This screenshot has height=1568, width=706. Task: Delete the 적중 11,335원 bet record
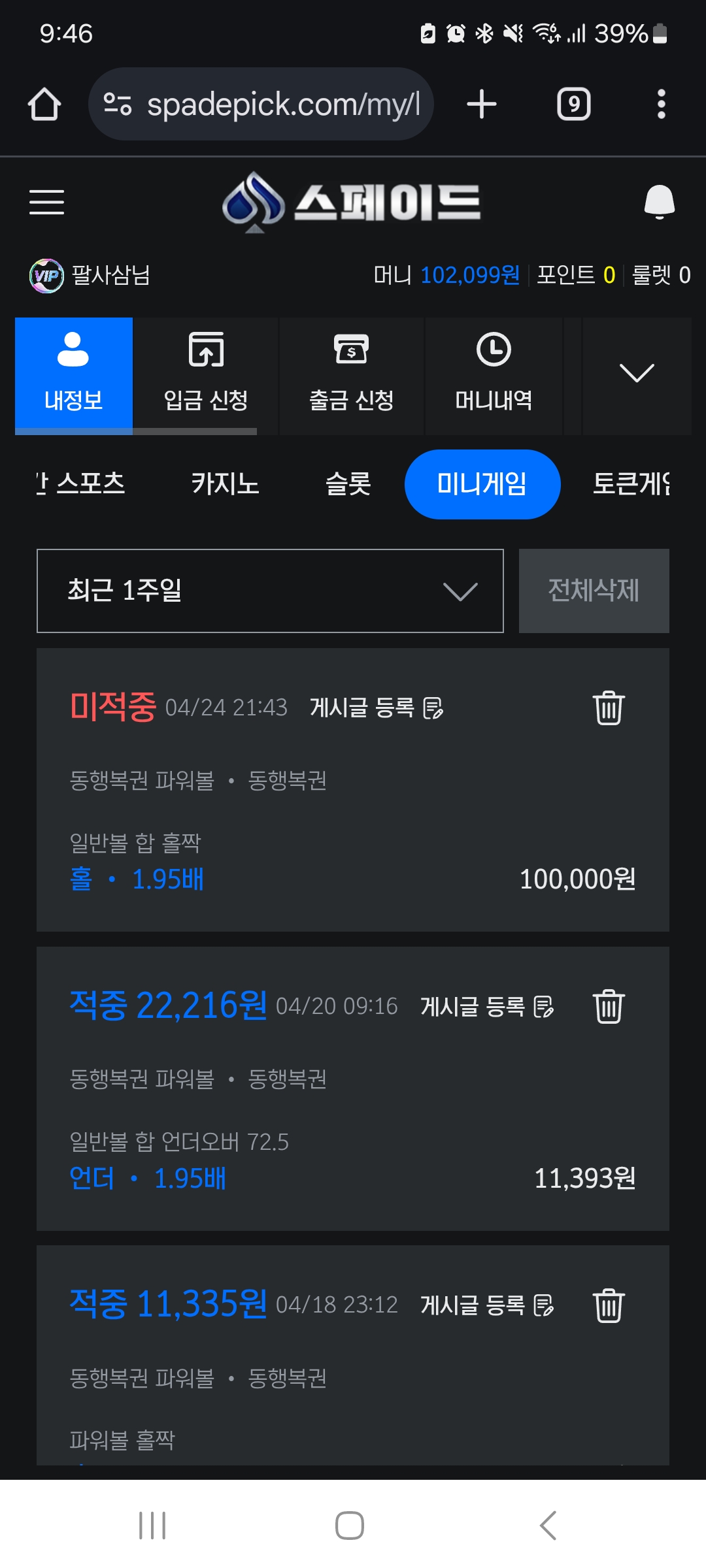point(609,1305)
